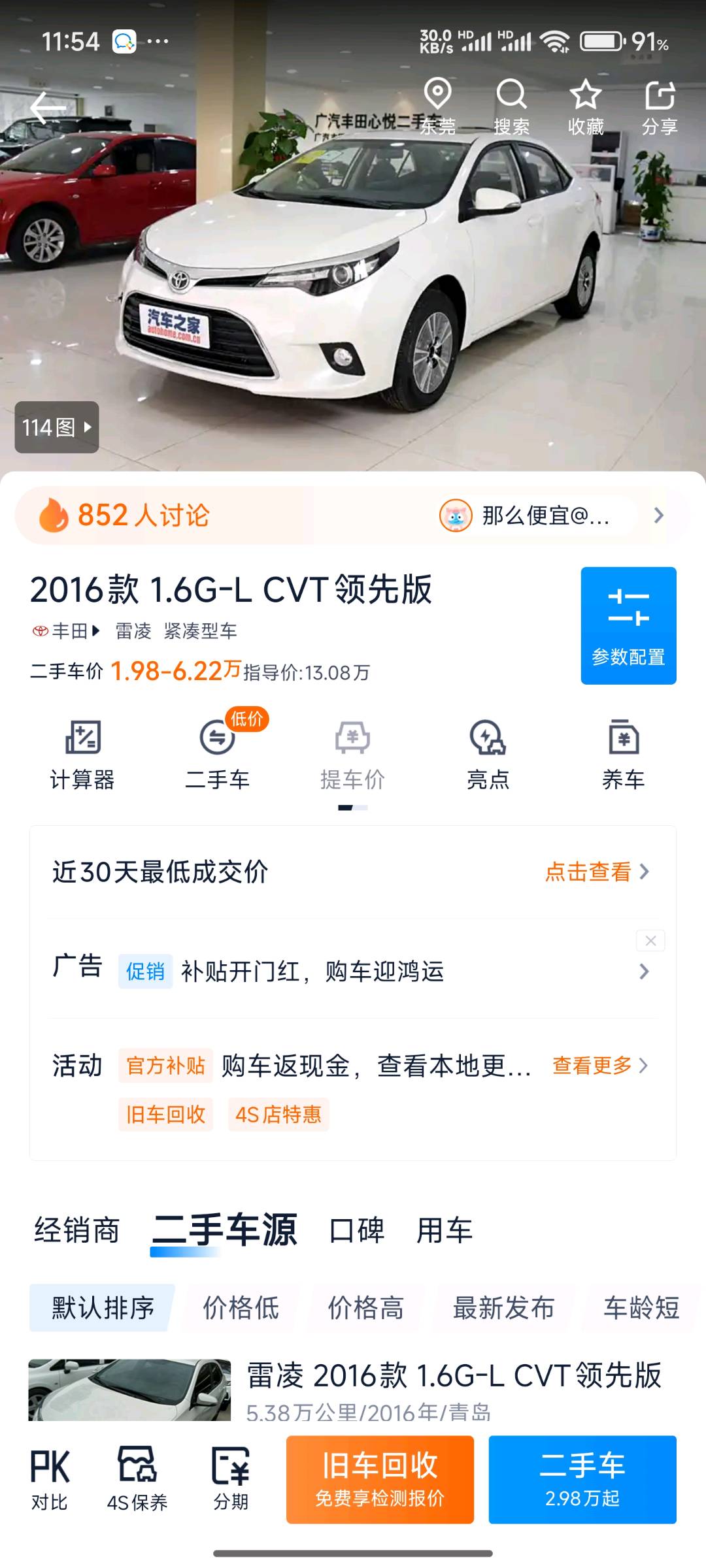This screenshot has width=706, height=1568.
Task: Open 参数配置 specifications
Action: point(628,625)
